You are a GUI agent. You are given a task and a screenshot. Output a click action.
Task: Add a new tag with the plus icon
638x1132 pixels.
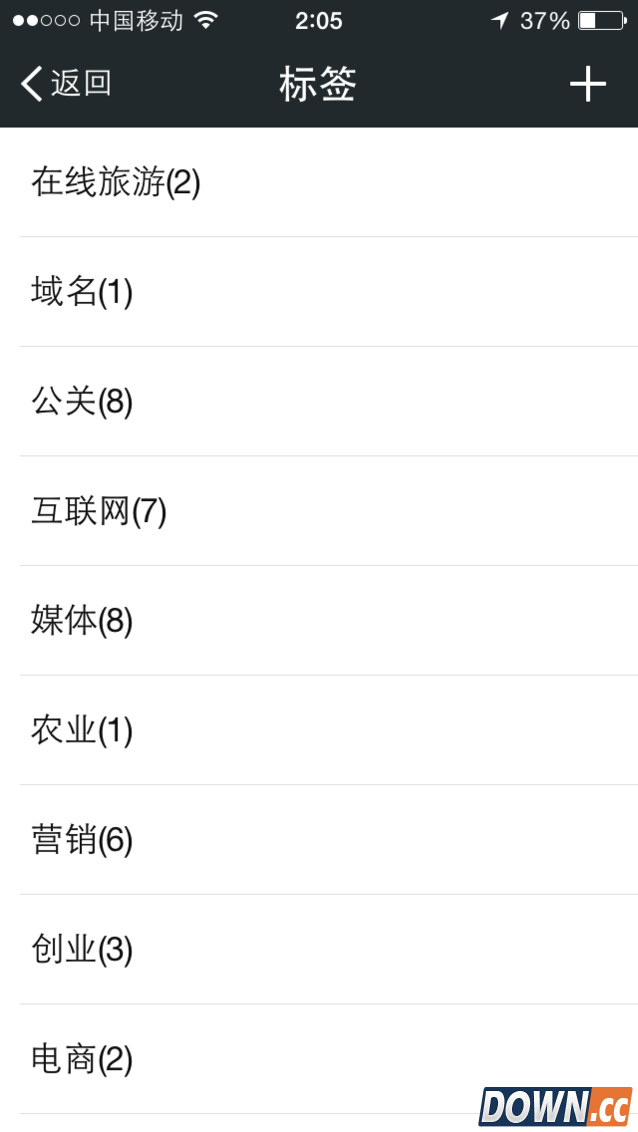click(588, 84)
